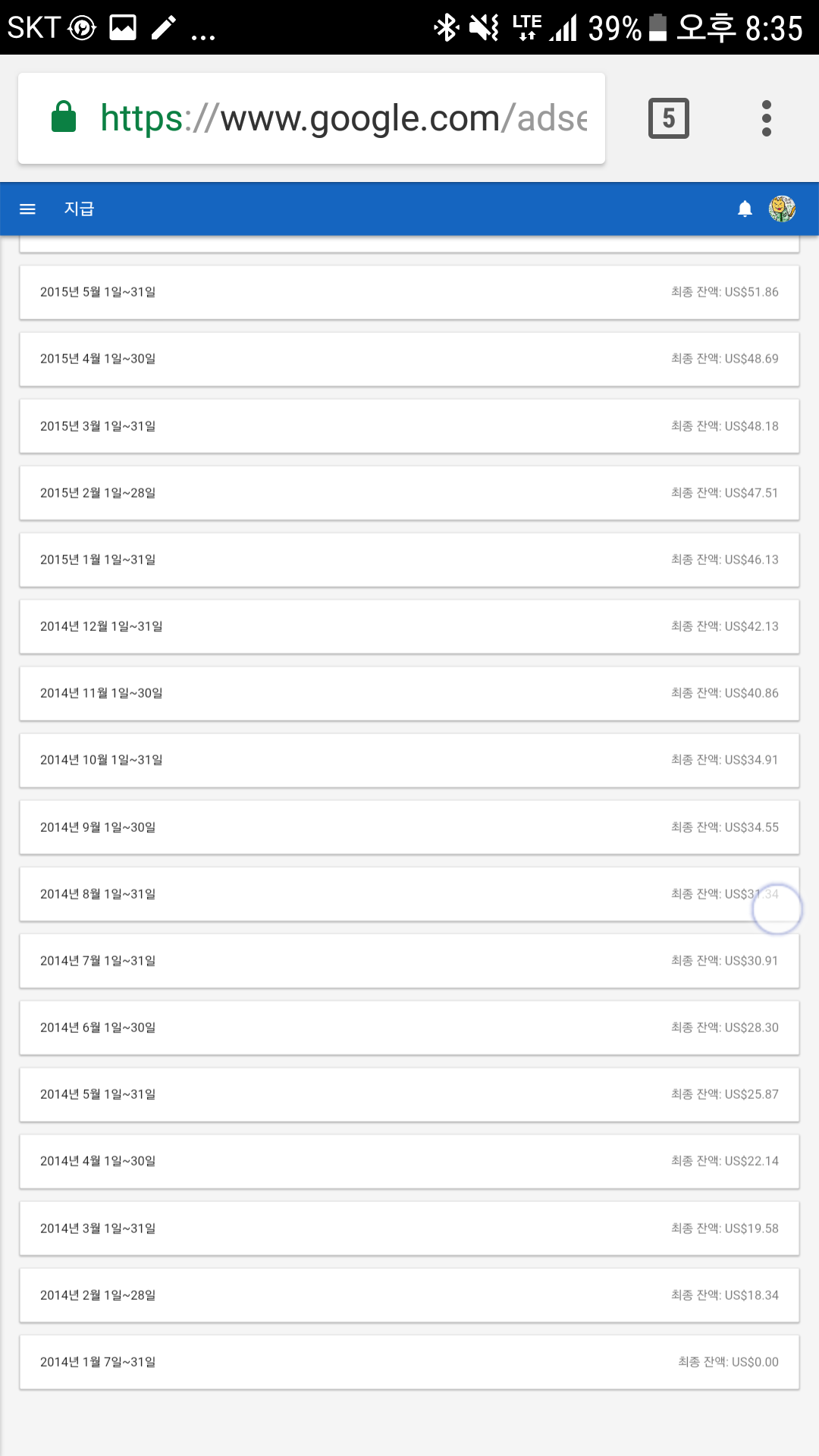819x1456 pixels.
Task: Open the account profile avatar
Action: tap(782, 209)
